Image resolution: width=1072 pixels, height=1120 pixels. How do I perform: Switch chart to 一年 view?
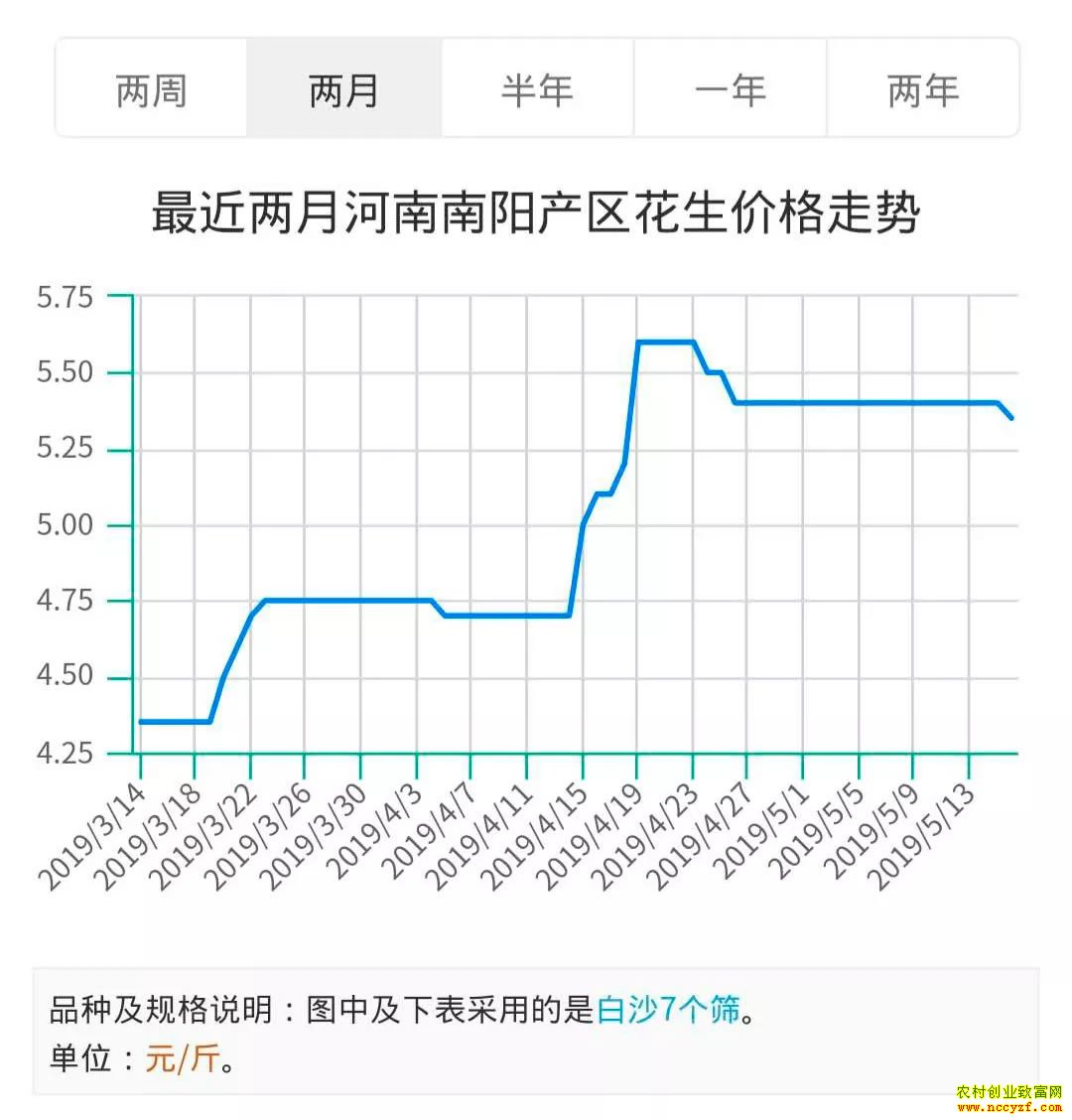tap(731, 90)
